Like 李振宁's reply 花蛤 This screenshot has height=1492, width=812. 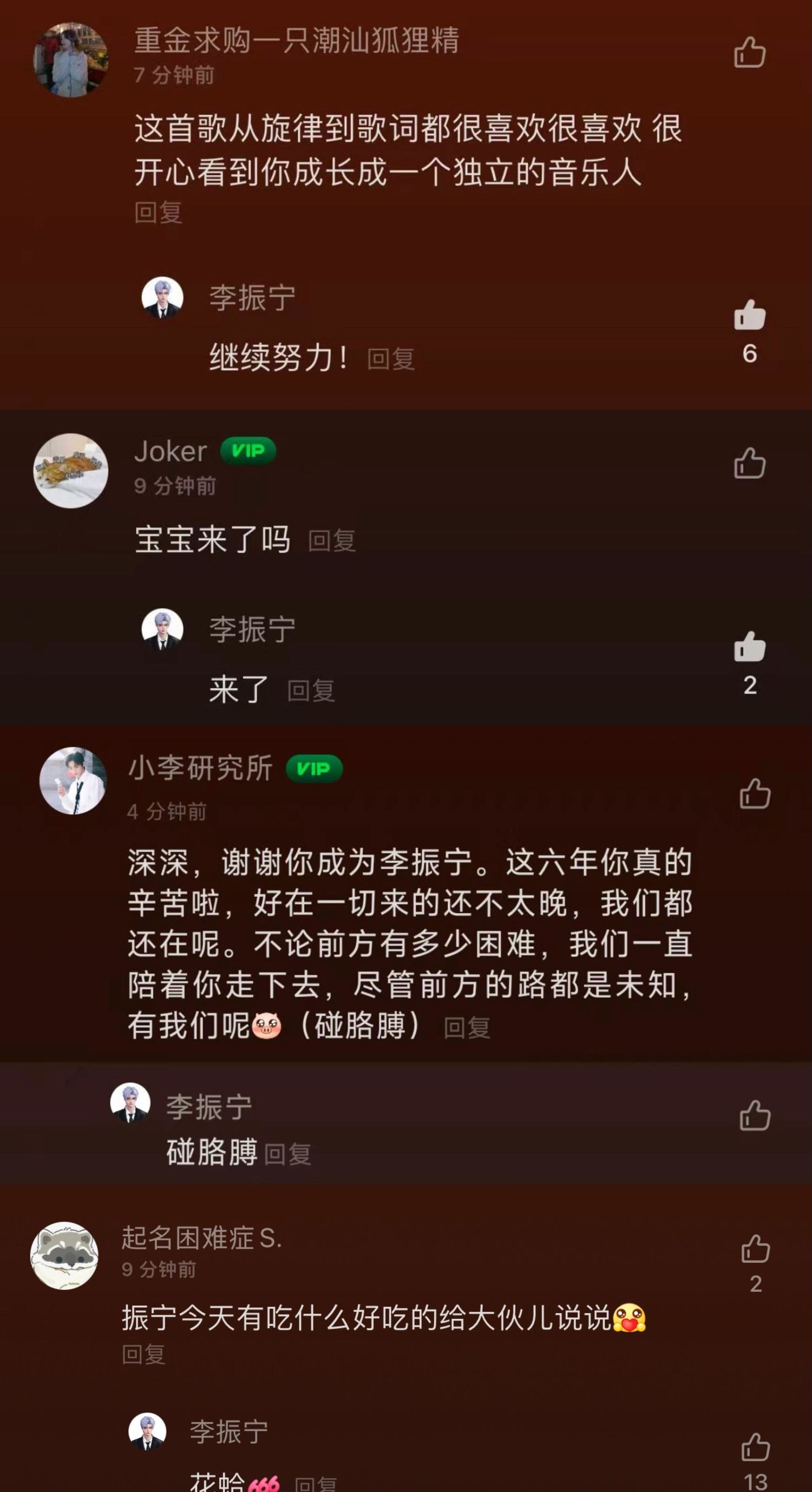(x=755, y=1448)
